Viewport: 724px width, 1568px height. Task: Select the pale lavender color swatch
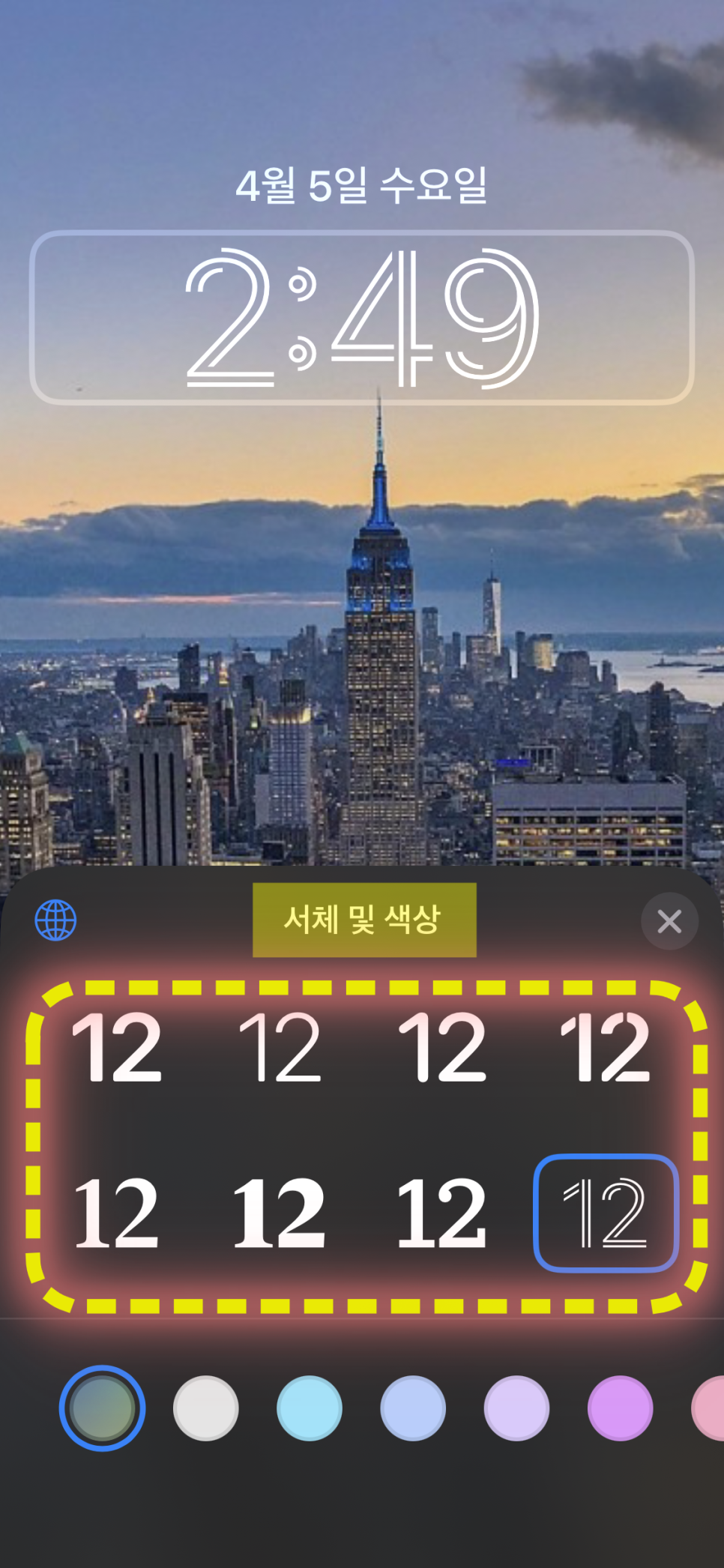coord(516,1408)
